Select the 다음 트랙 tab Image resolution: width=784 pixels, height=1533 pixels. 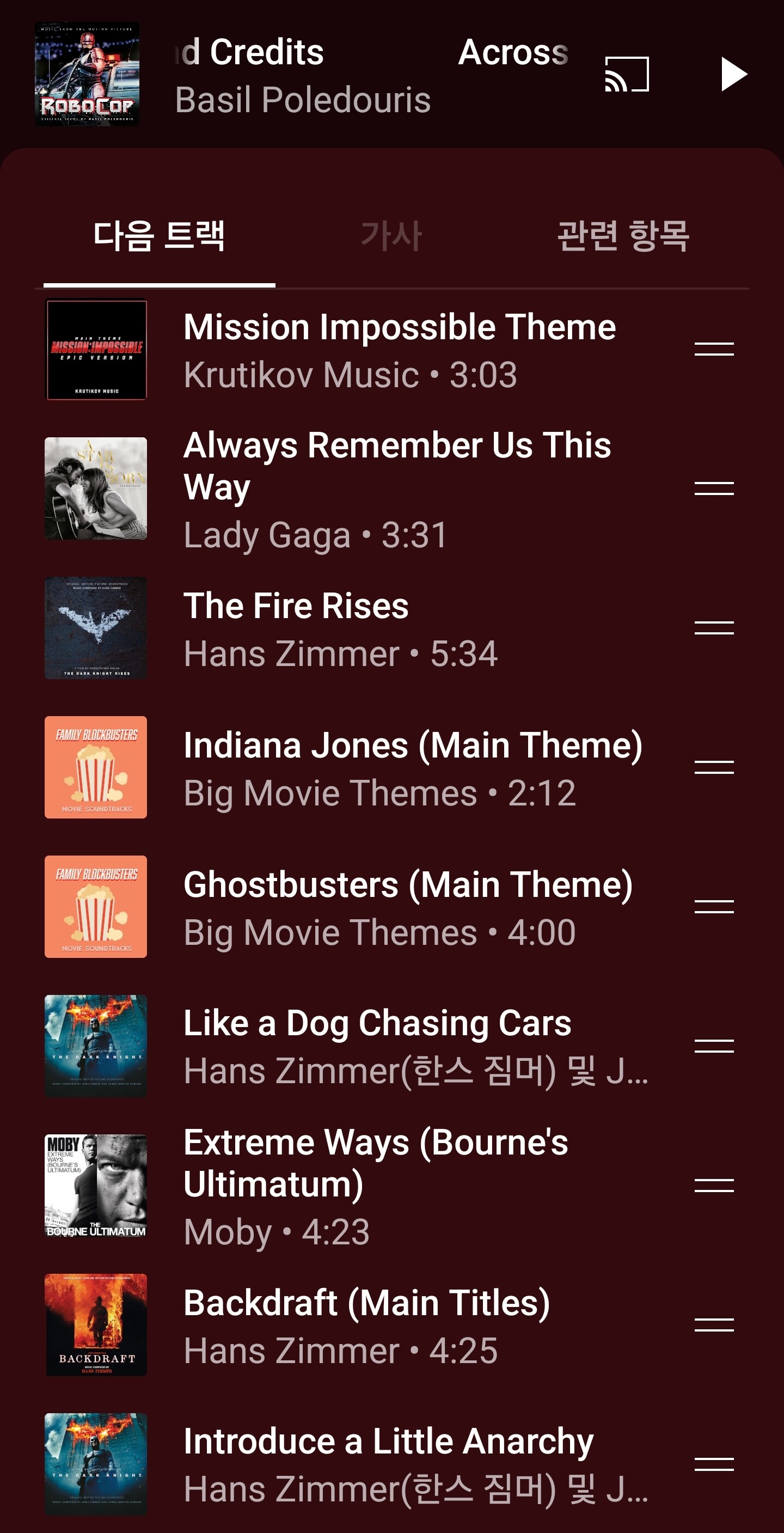159,236
